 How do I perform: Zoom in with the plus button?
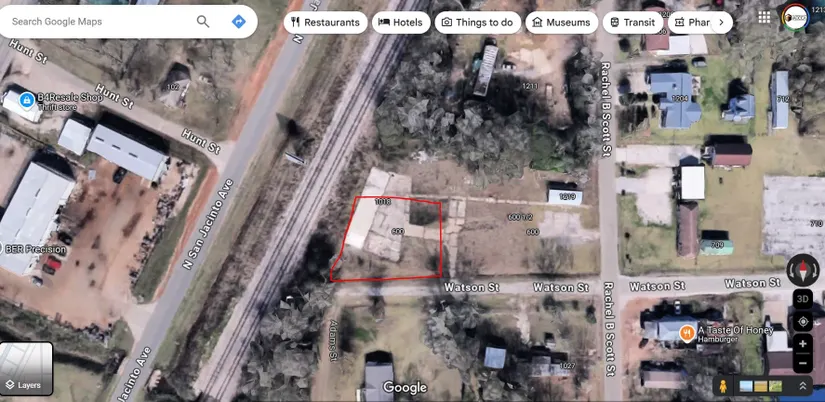[802, 343]
